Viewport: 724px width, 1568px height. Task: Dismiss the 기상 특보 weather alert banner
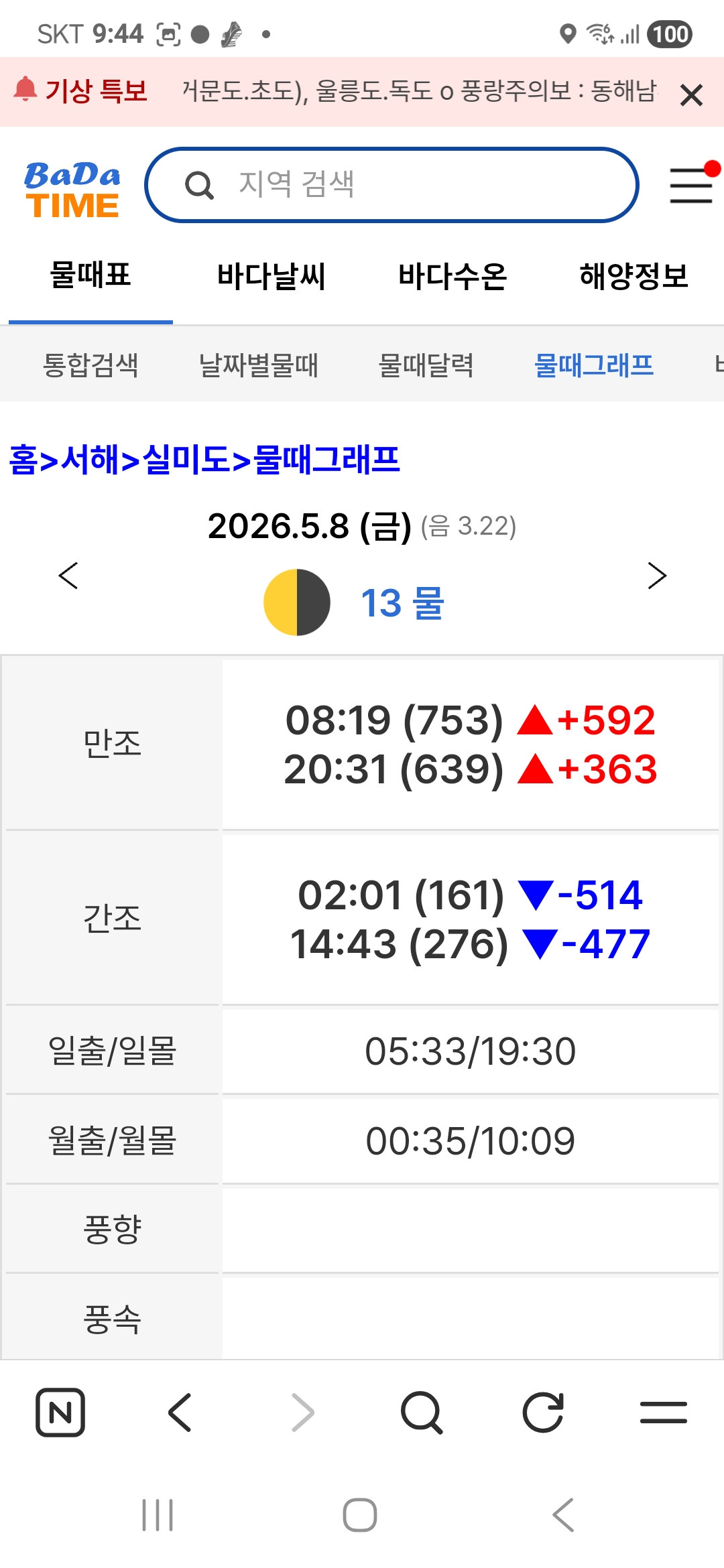coord(691,94)
